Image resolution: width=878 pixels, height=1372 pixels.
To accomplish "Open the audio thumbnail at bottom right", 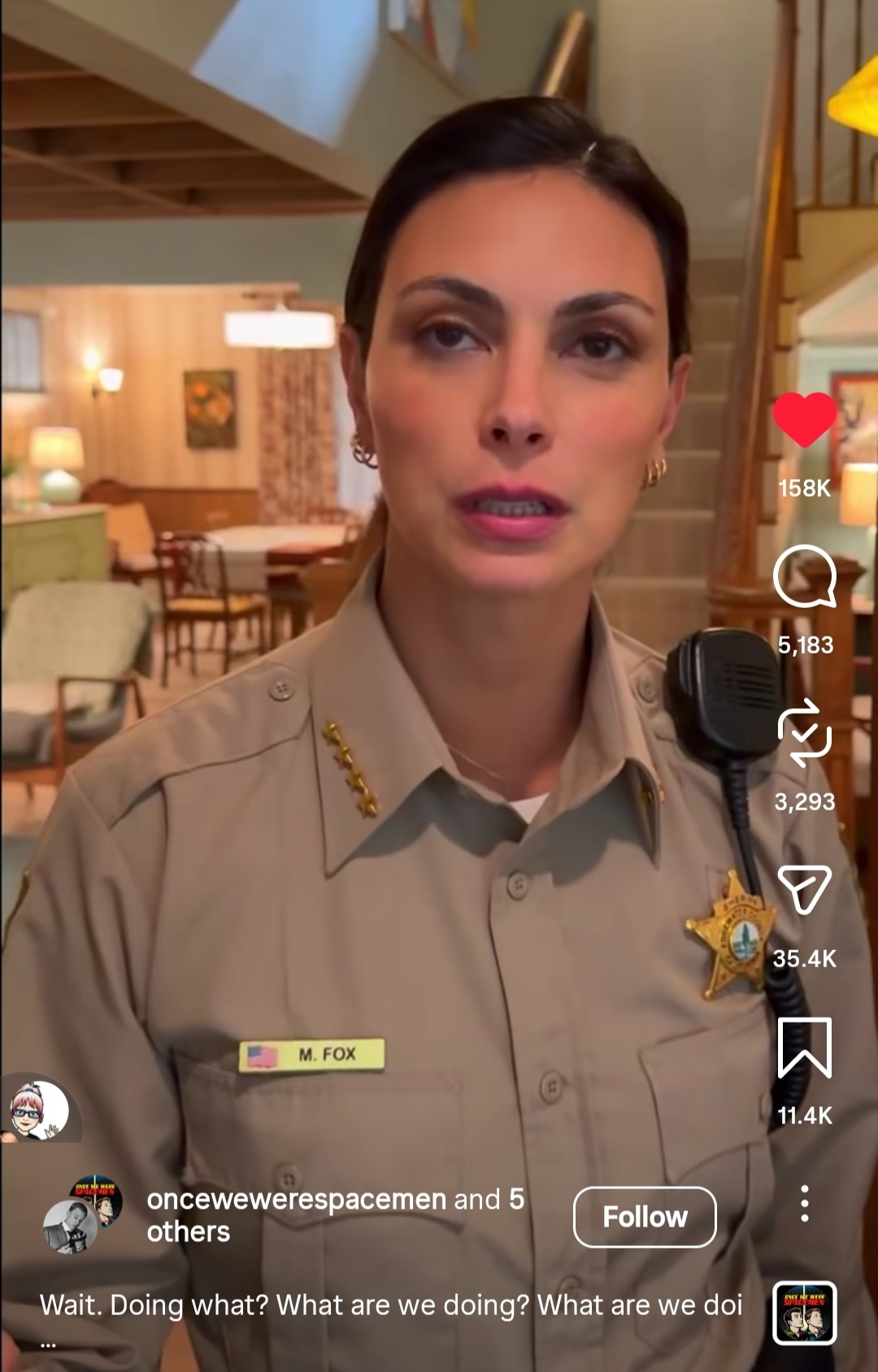I will (804, 1313).
